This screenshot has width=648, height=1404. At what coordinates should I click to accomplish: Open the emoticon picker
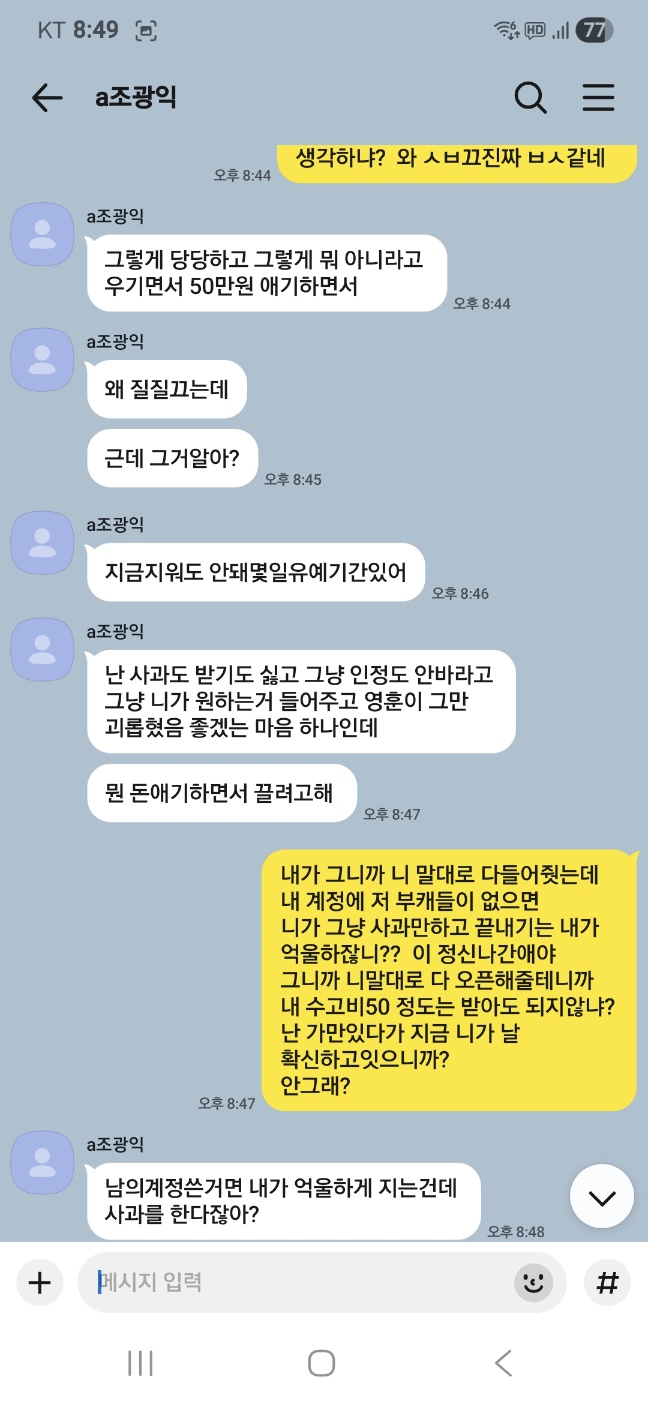click(534, 1282)
